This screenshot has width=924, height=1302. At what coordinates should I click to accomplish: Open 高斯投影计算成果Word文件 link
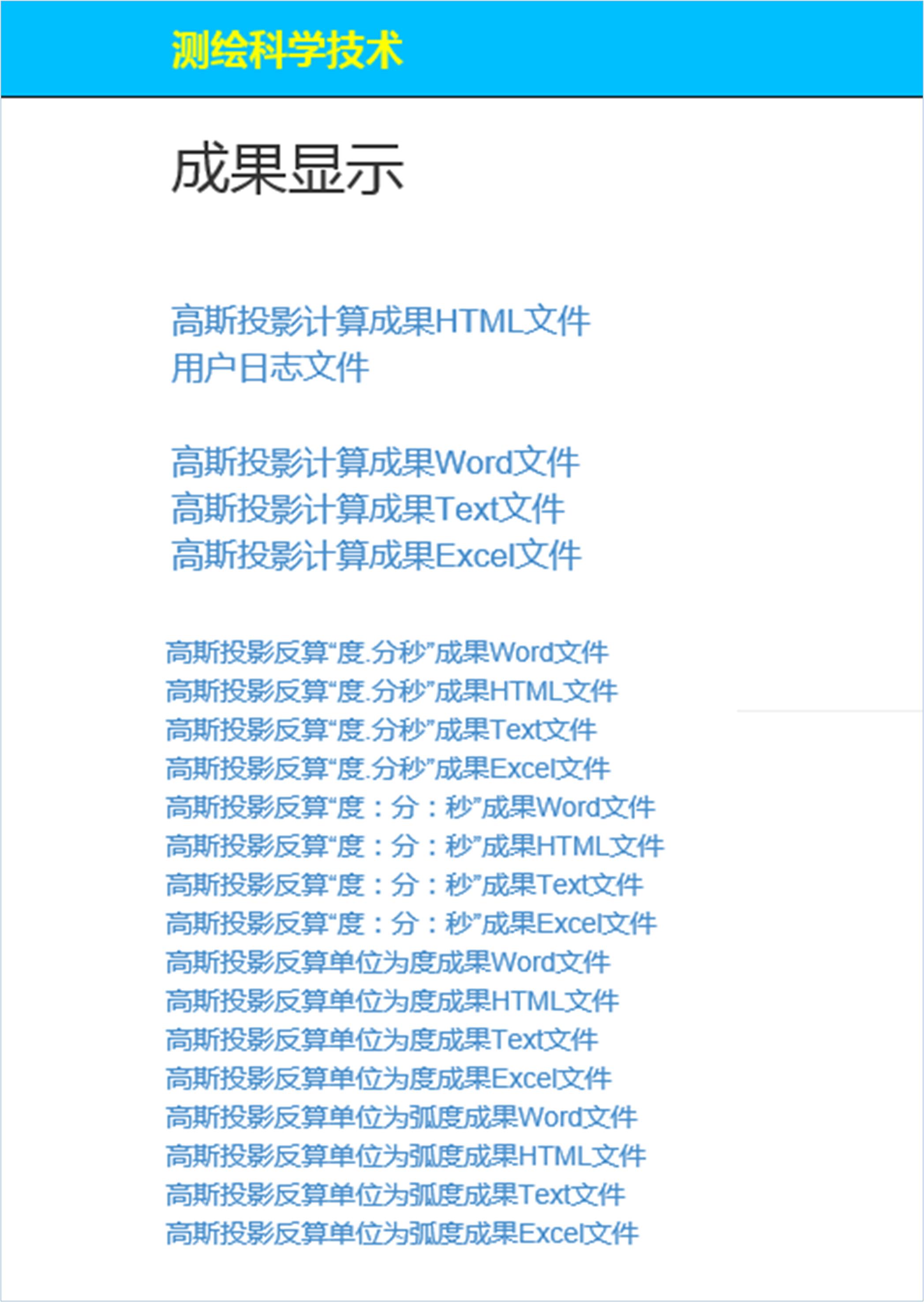point(375,463)
